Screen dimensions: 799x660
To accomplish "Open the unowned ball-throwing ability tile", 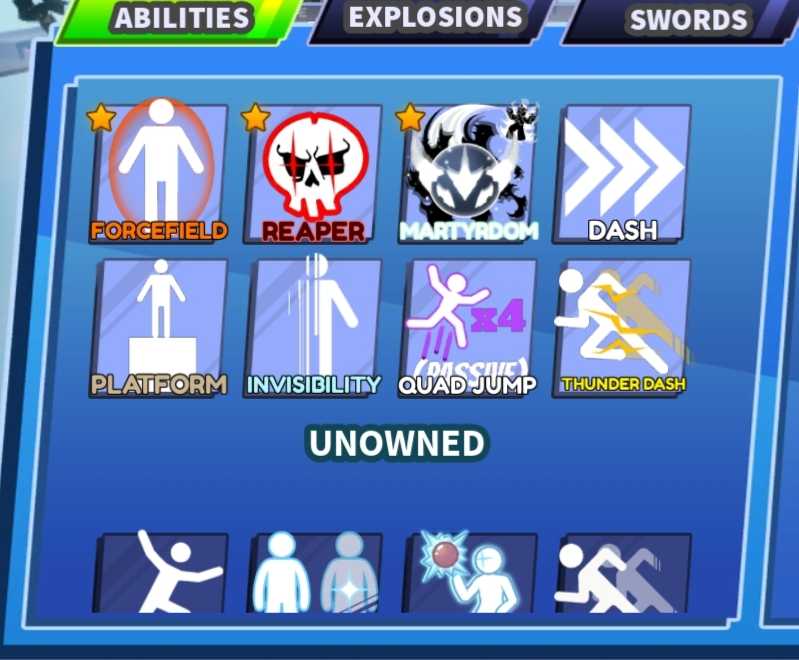I will click(471, 572).
